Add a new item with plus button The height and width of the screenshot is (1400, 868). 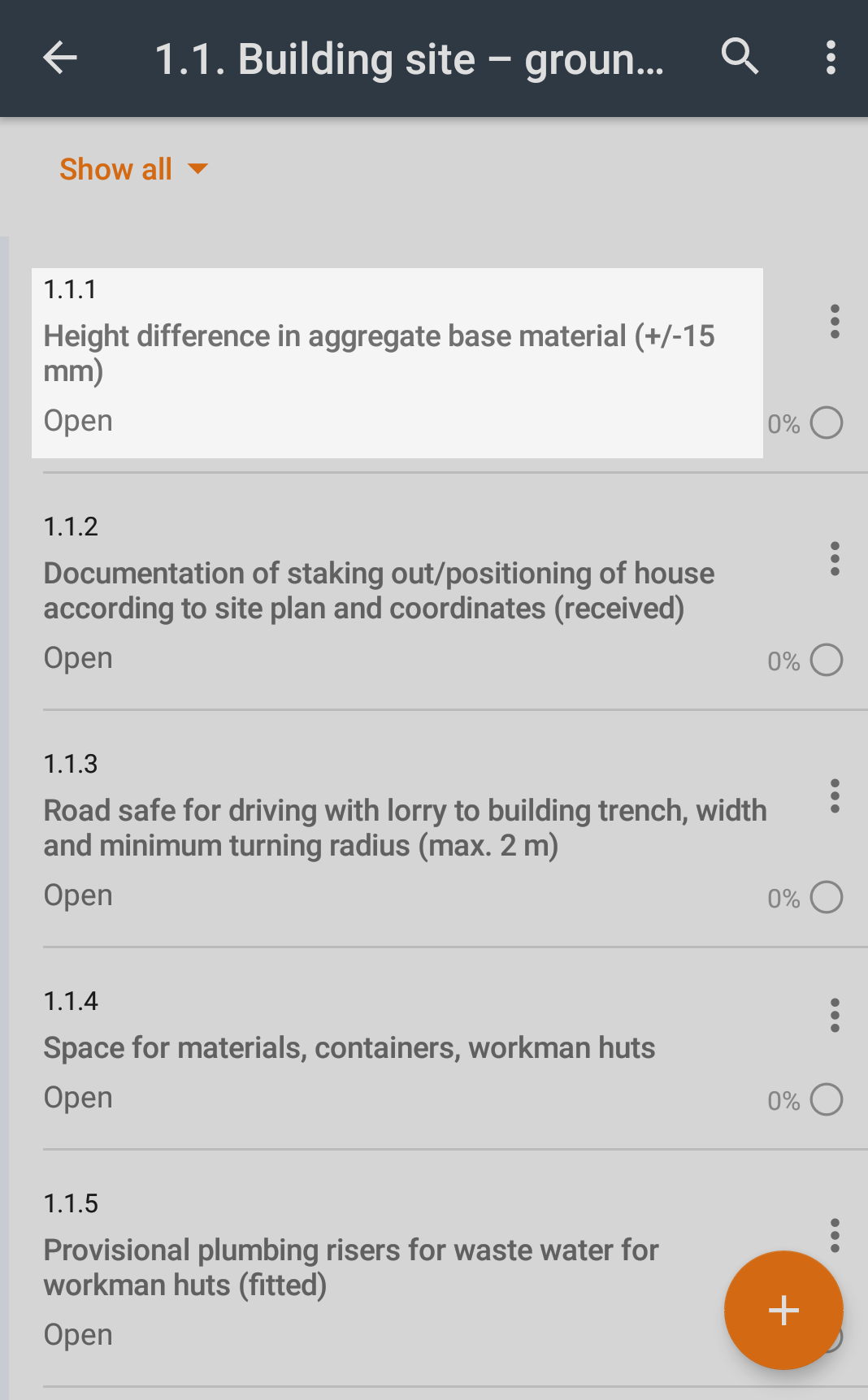(783, 1310)
